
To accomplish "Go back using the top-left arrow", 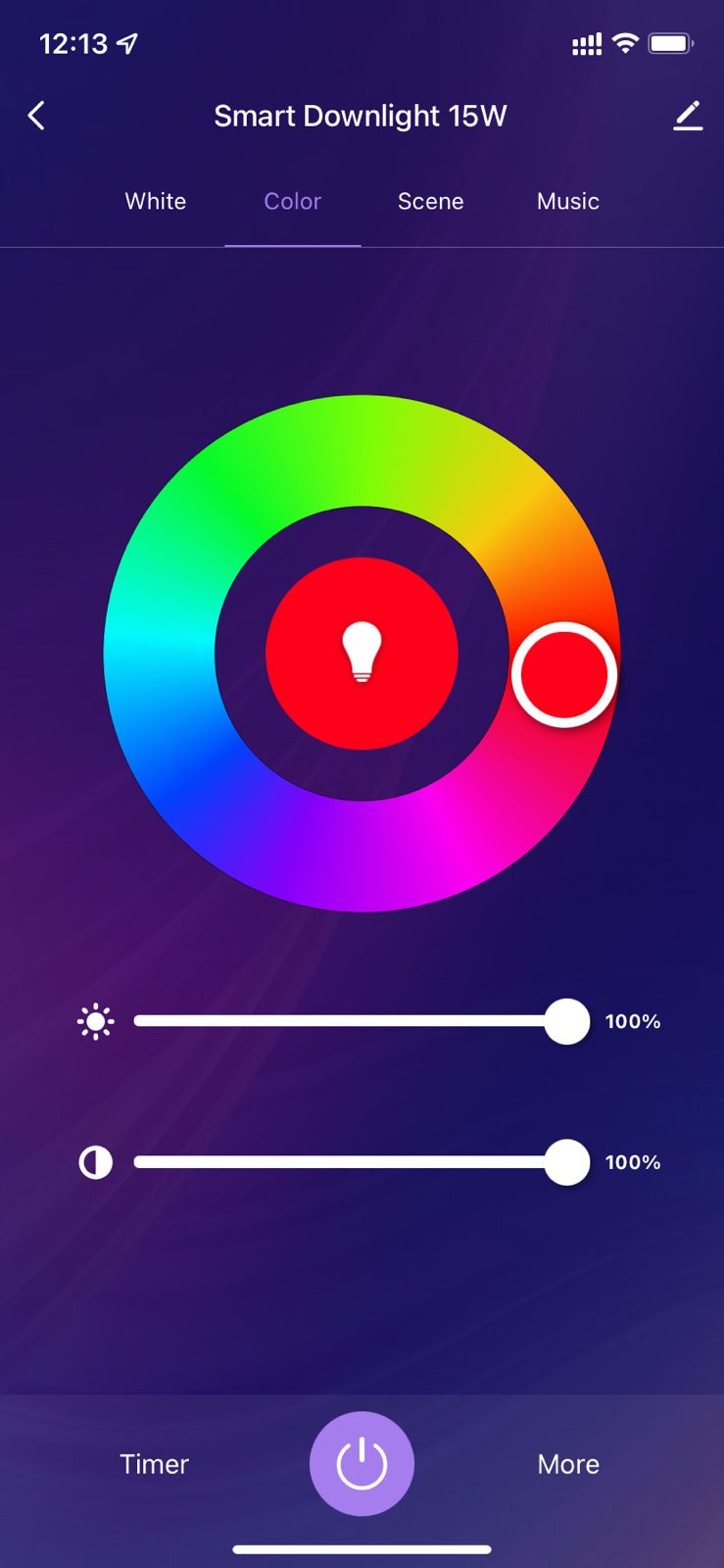I will coord(36,116).
